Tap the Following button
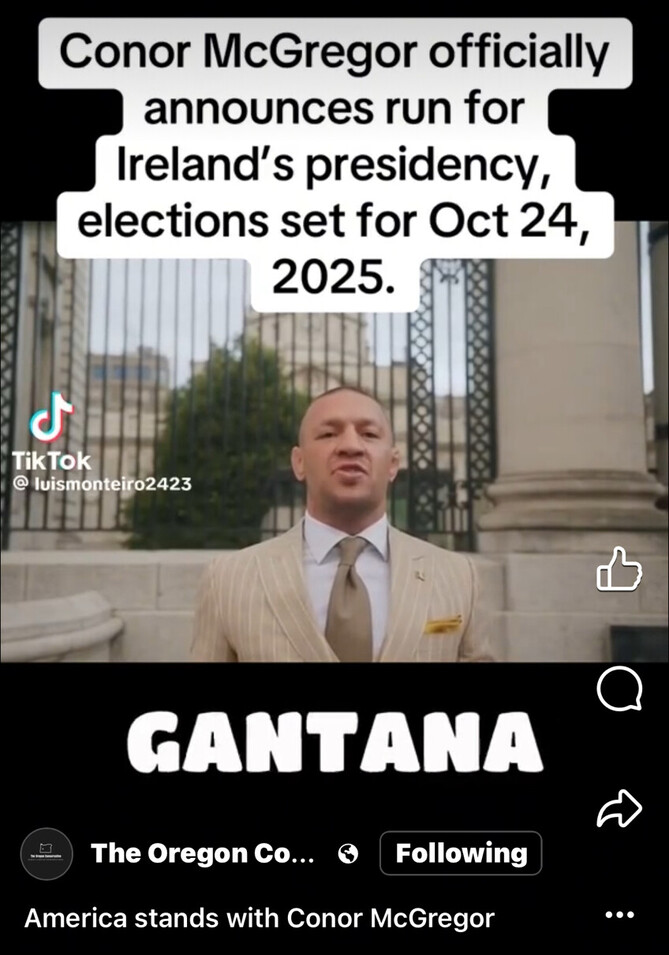 tap(460, 853)
